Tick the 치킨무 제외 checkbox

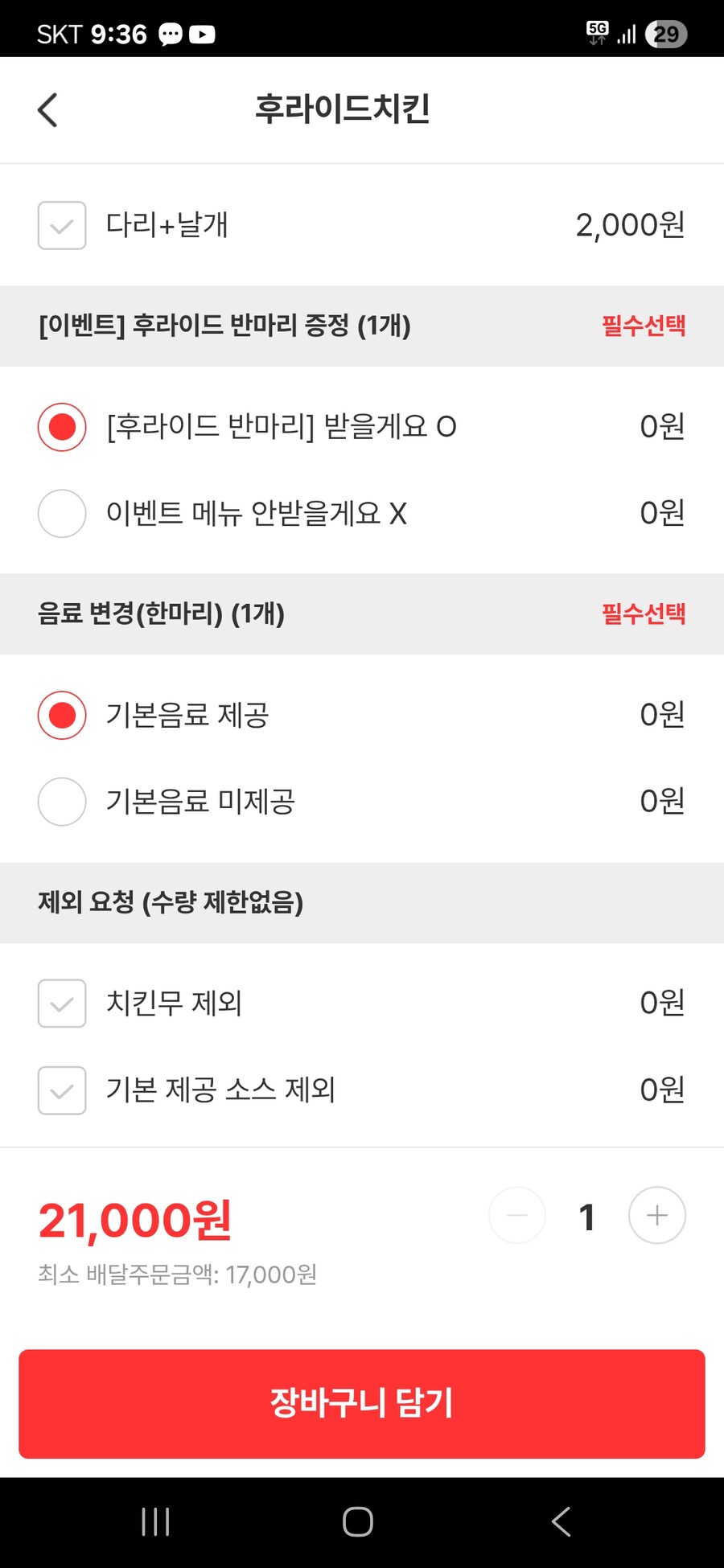pyautogui.click(x=62, y=1004)
